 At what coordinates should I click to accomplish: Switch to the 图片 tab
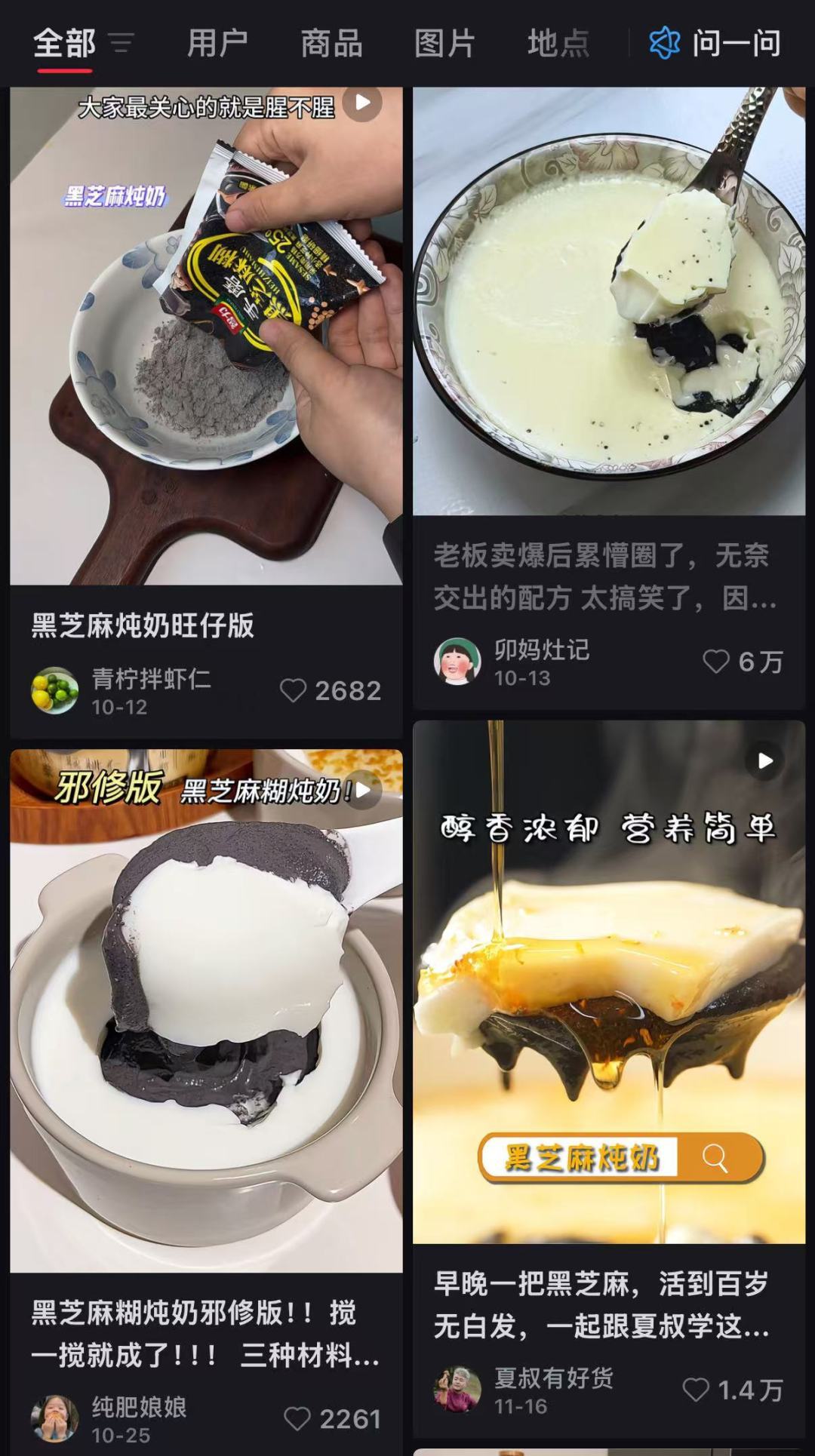point(444,43)
